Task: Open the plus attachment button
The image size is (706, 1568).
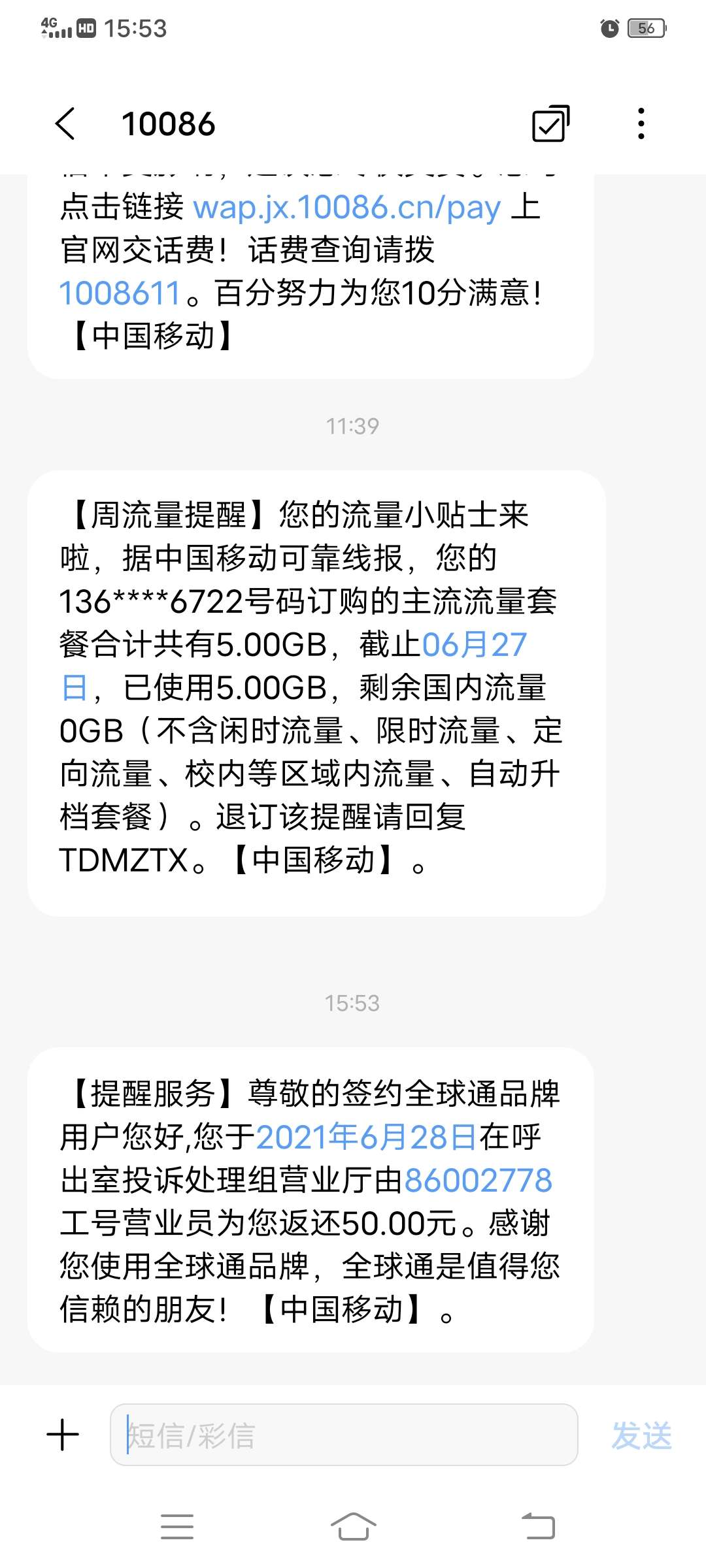Action: (63, 1435)
